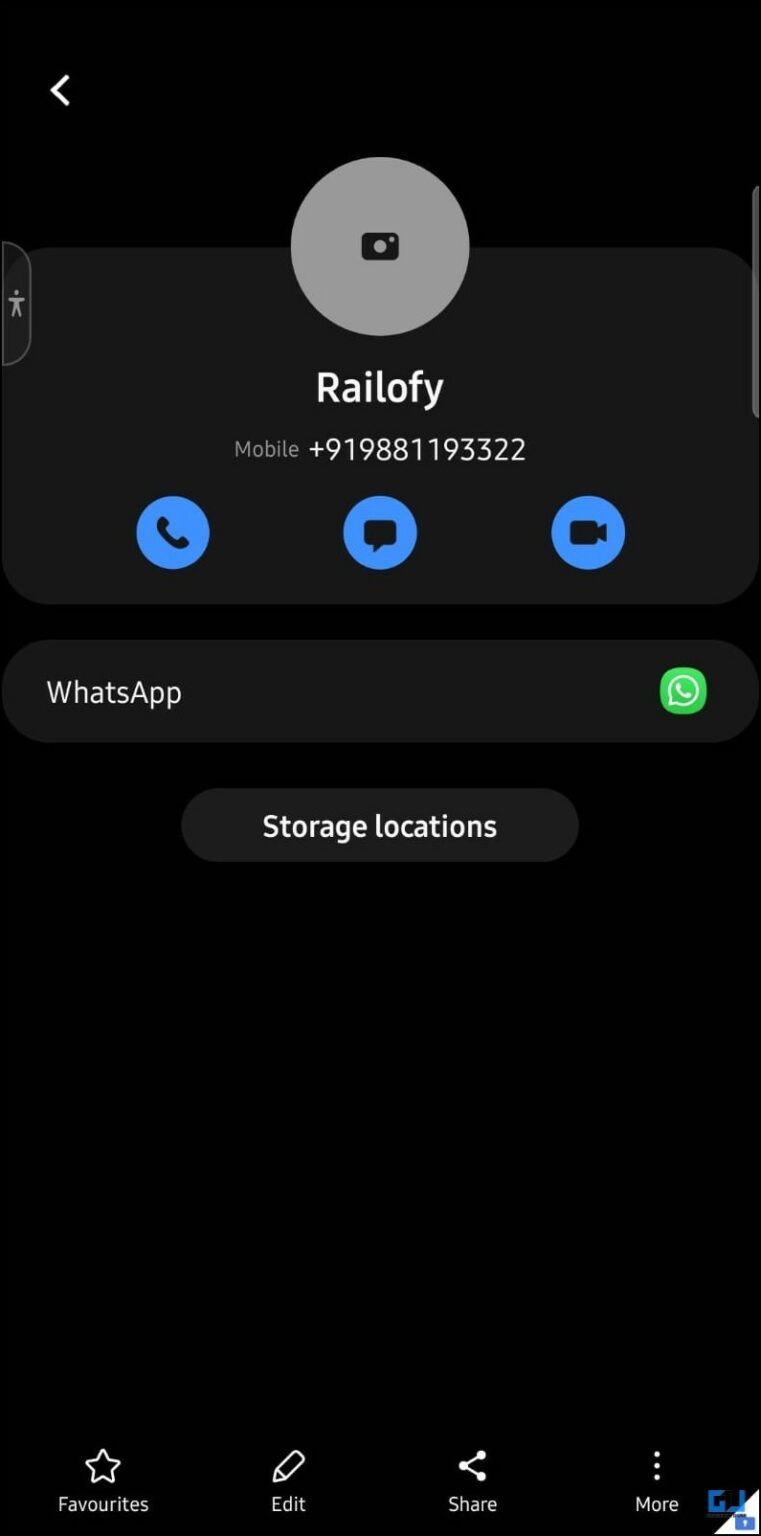761x1536 pixels.
Task: Tap the WhatsApp icon
Action: point(683,690)
